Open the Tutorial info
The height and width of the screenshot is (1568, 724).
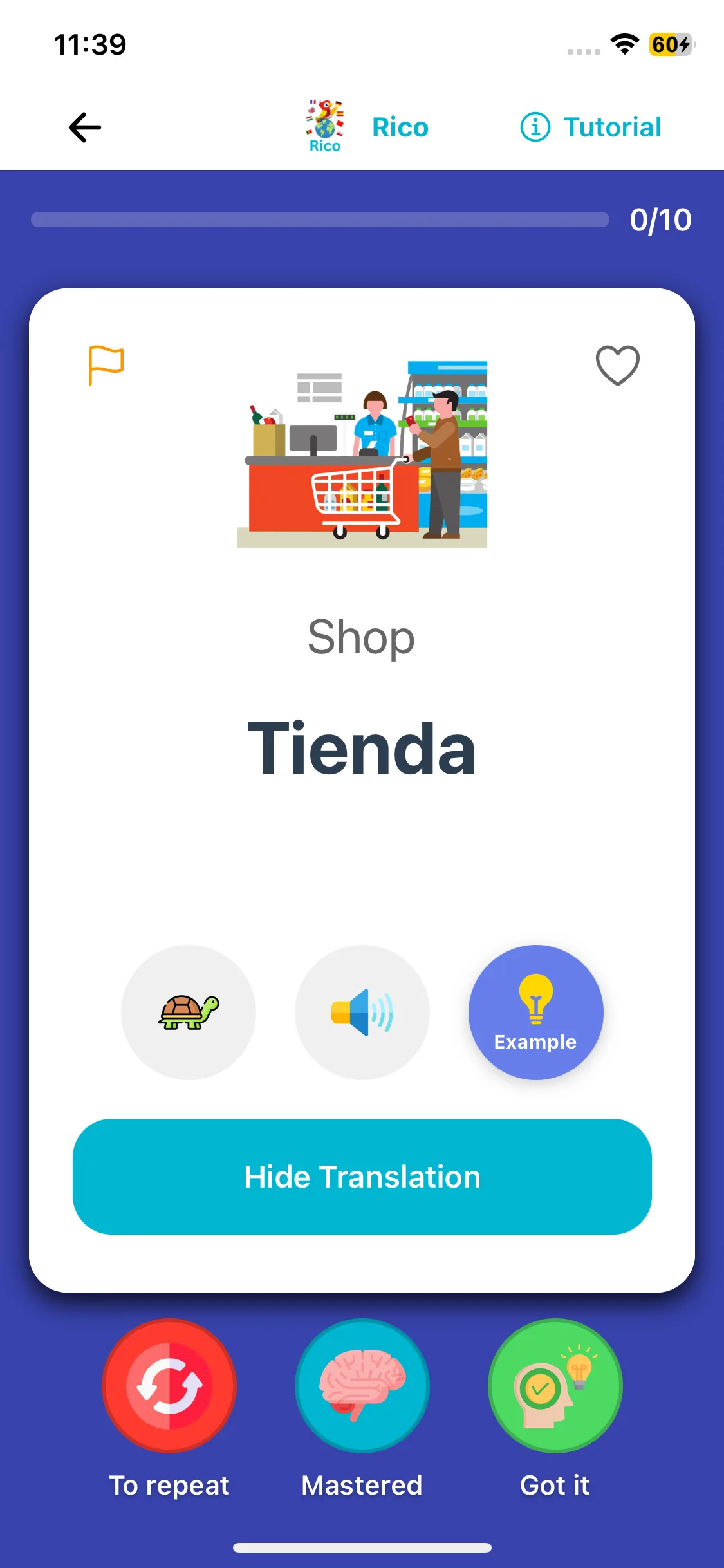pyautogui.click(x=591, y=127)
